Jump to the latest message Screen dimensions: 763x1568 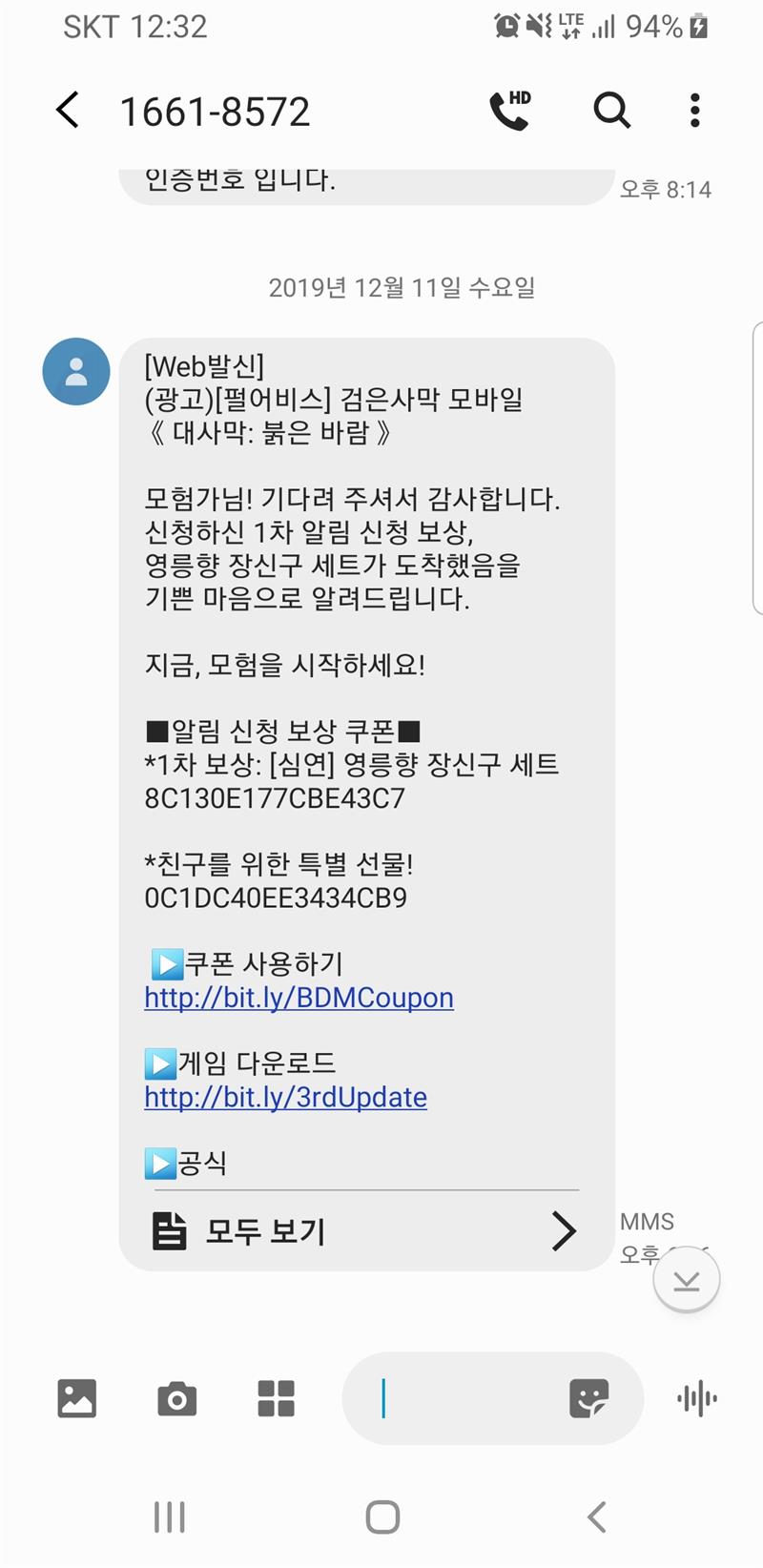coord(686,1279)
